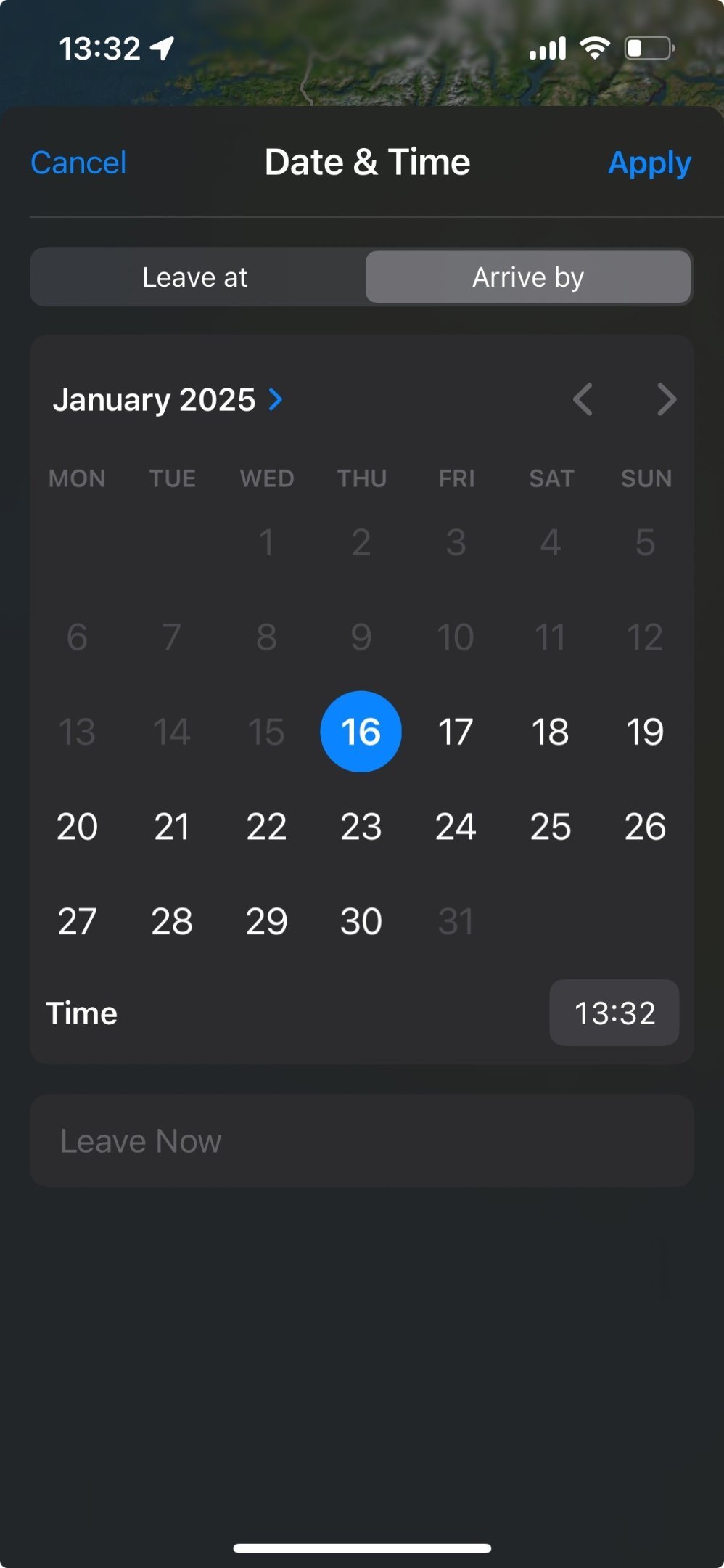Open the 13:32 time picker
The height and width of the screenshot is (1568, 724).
click(x=614, y=1013)
